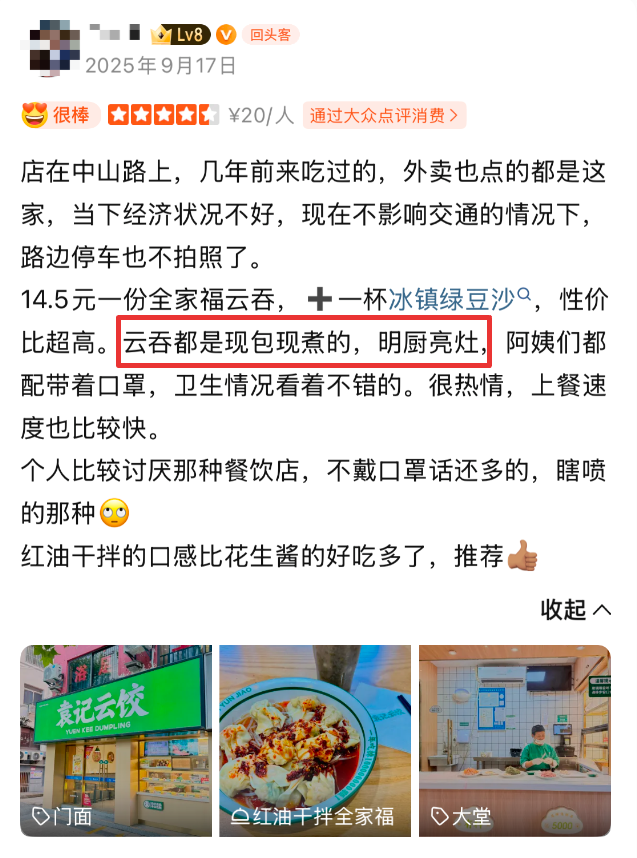
Task: Collapse the review with 收起
Action: click(x=575, y=609)
